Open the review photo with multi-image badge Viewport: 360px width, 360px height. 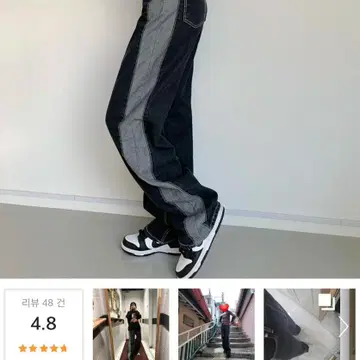pyautogui.click(x=302, y=324)
